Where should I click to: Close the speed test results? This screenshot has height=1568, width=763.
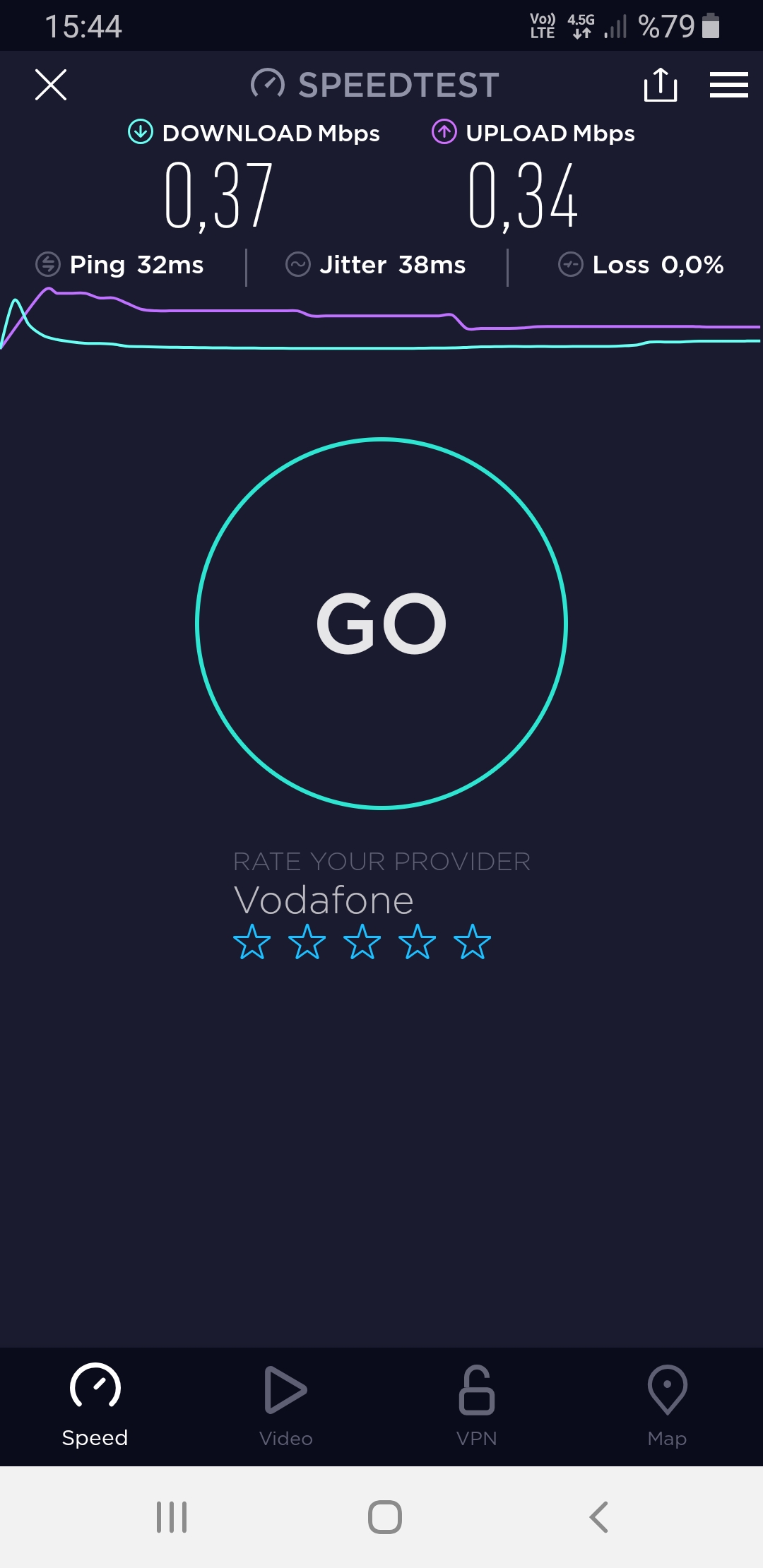(51, 85)
